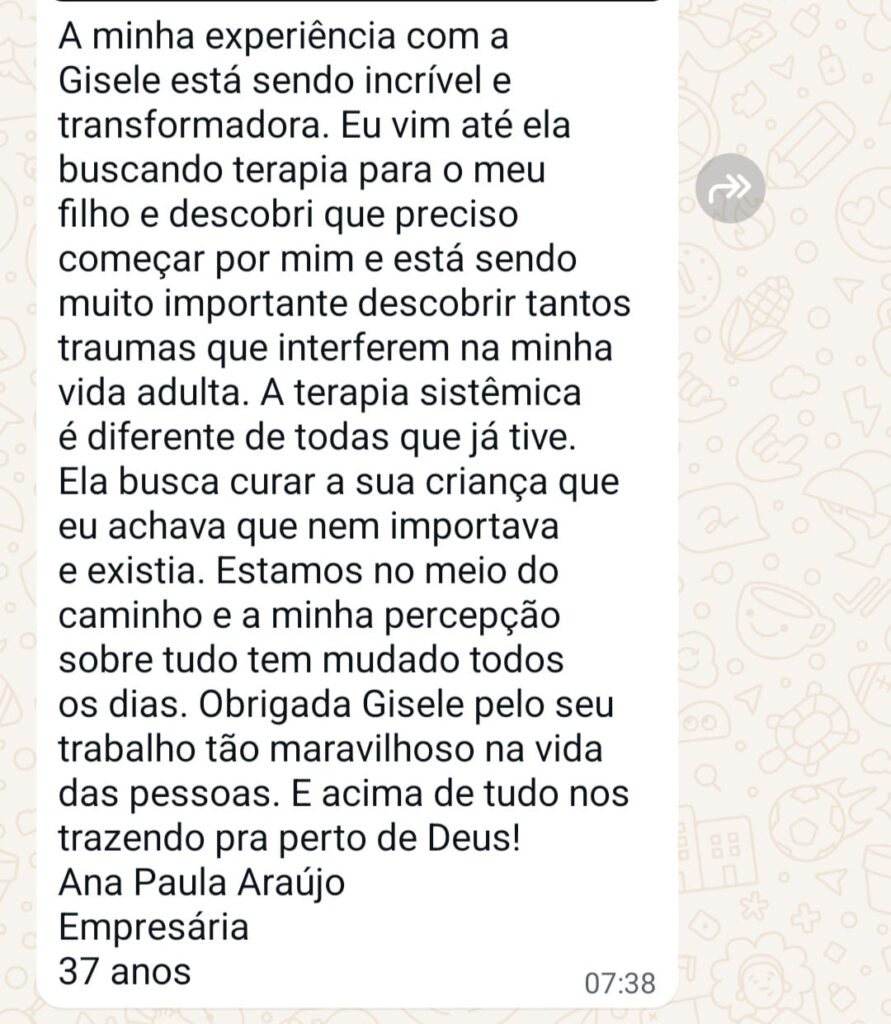891x1024 pixels.
Task: Forward the testimonial message about Gisele
Action: click(x=730, y=188)
